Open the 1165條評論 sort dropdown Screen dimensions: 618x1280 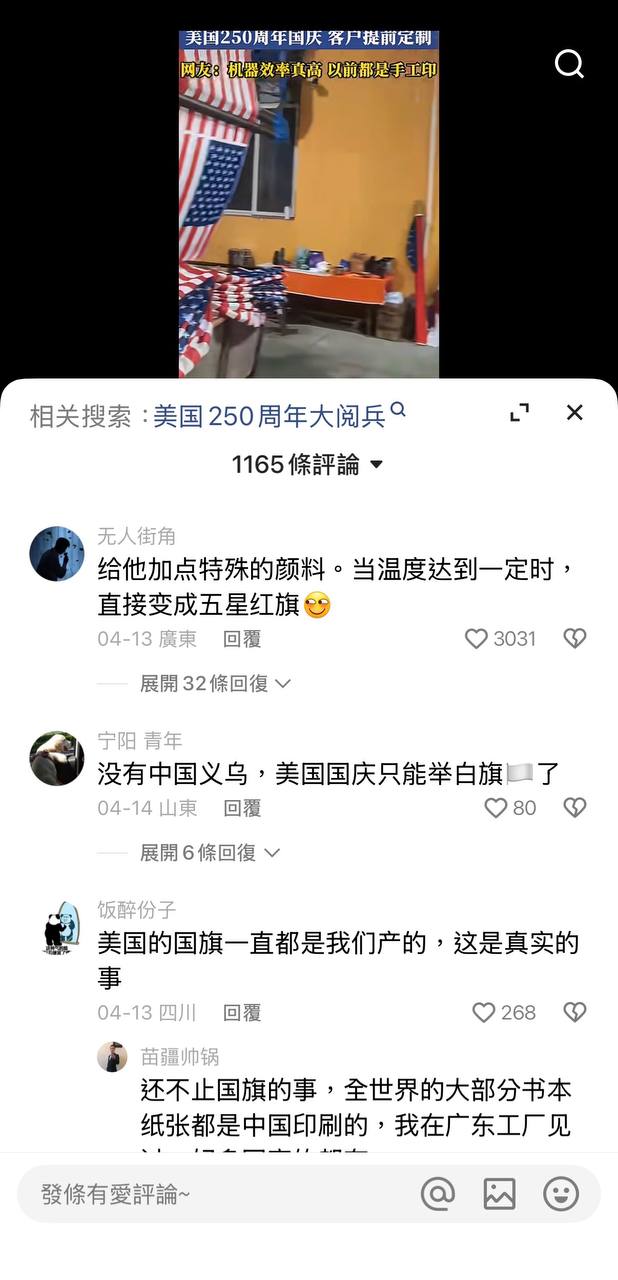point(308,464)
